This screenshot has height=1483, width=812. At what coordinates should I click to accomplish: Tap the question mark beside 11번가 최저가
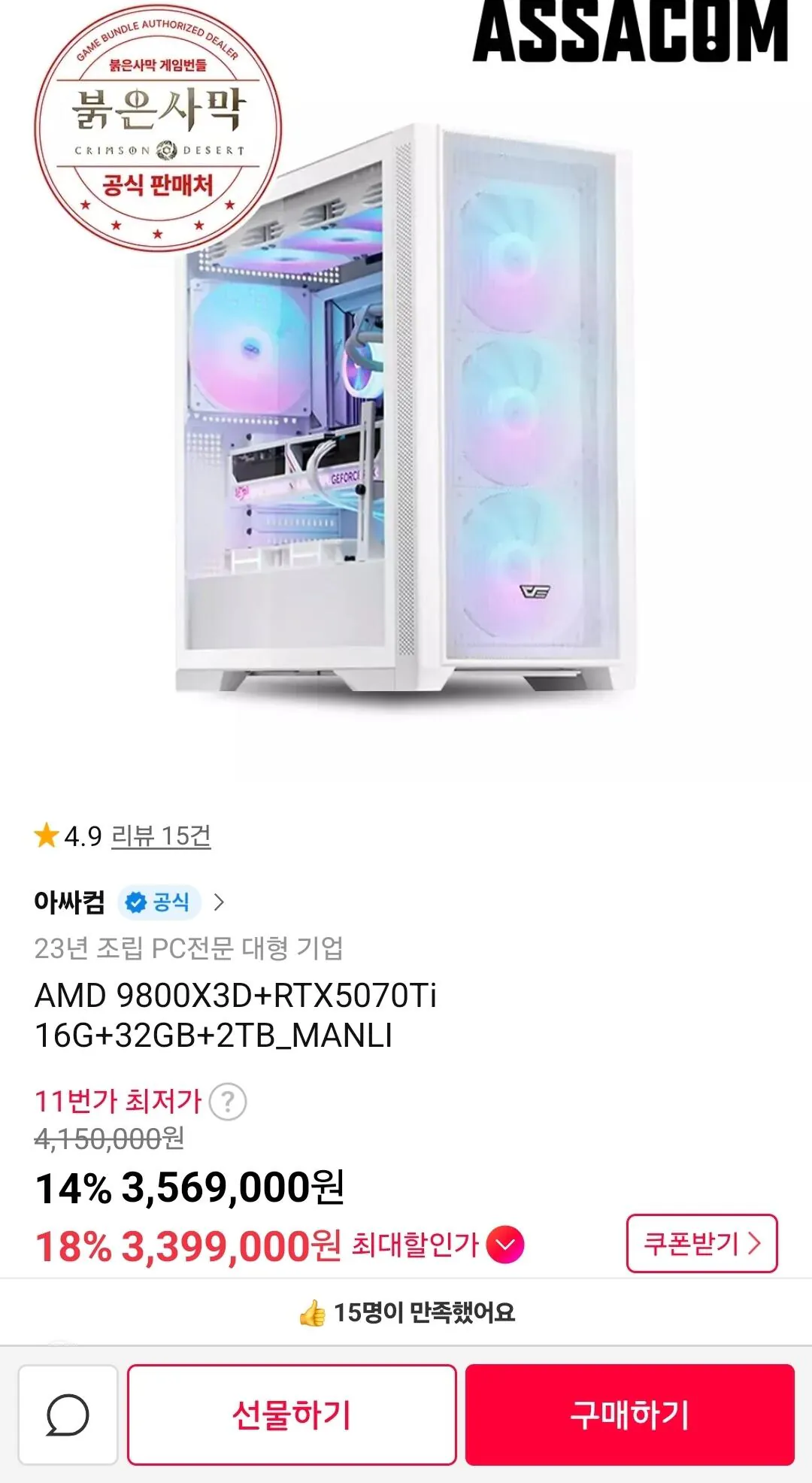(227, 1102)
